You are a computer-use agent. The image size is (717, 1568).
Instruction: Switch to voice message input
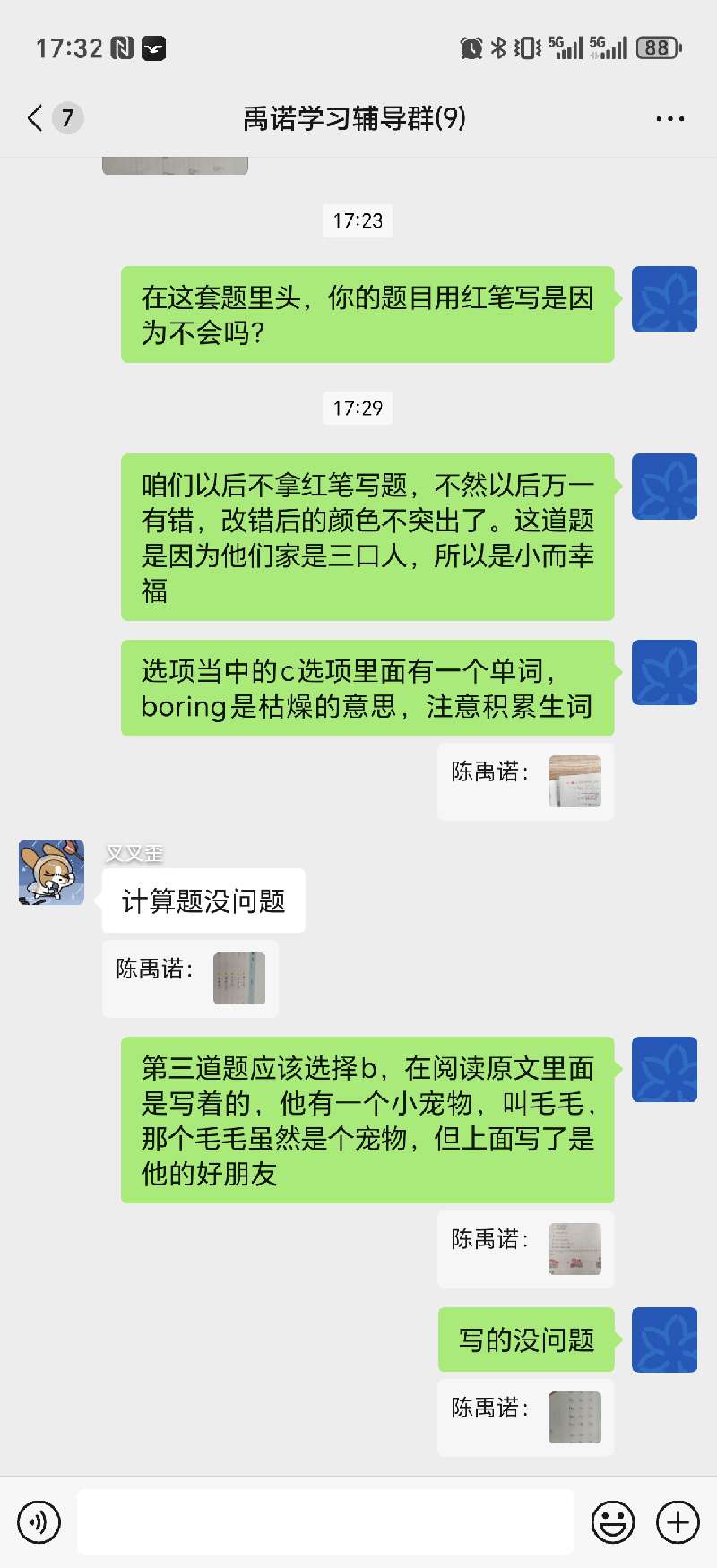[39, 1521]
